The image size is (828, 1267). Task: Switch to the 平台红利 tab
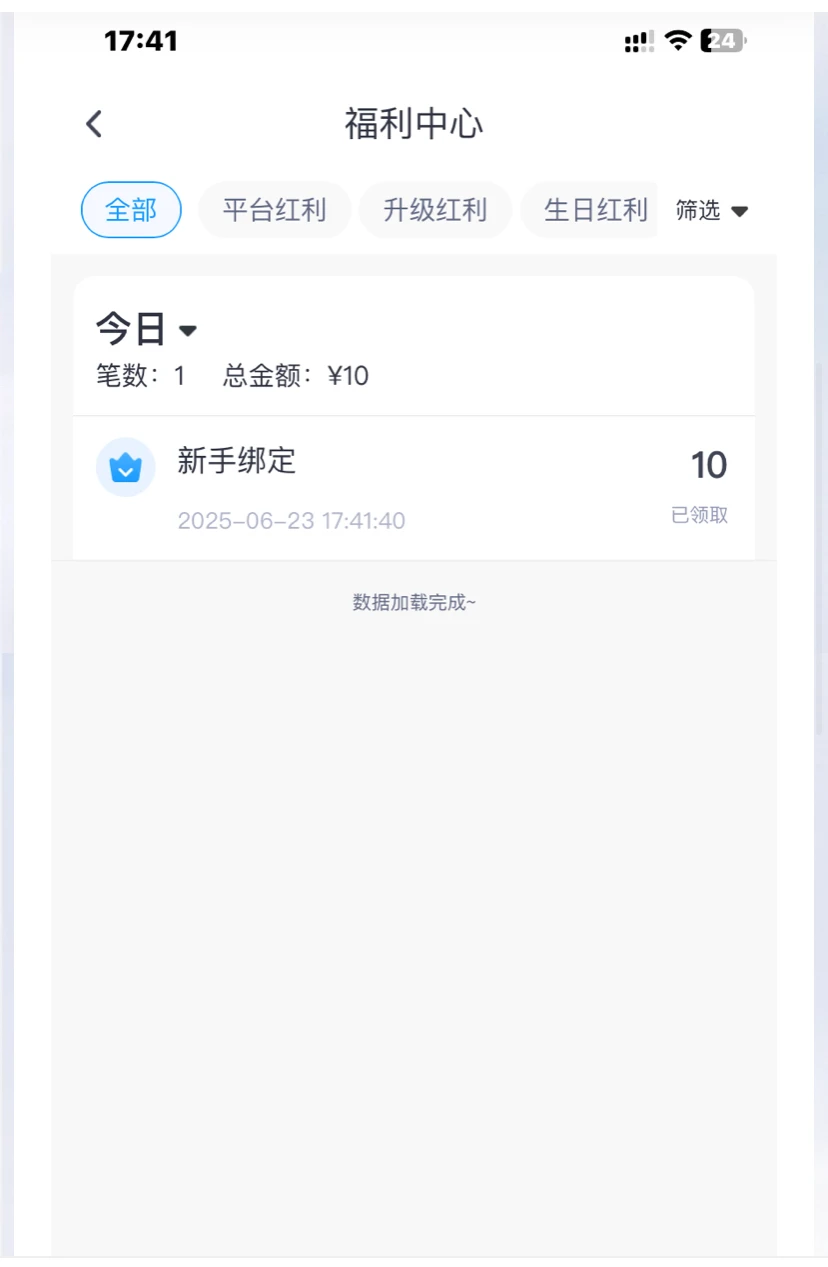274,210
